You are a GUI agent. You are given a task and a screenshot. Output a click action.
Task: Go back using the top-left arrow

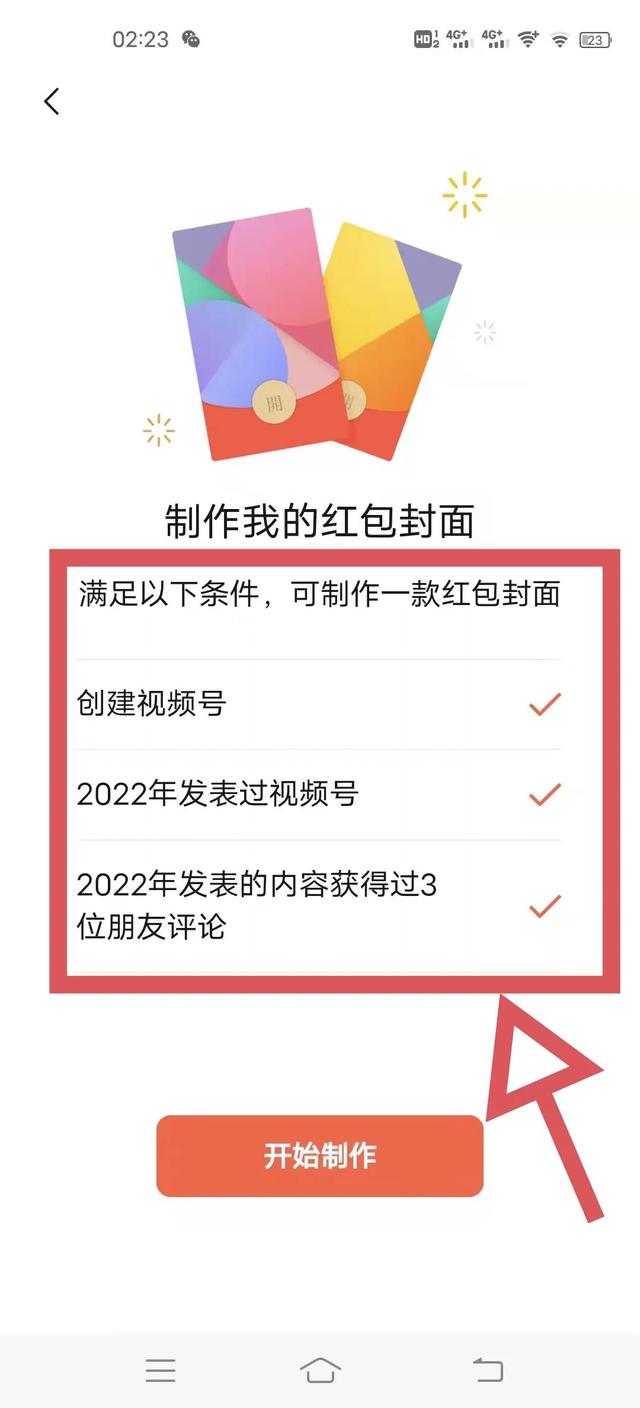point(52,101)
